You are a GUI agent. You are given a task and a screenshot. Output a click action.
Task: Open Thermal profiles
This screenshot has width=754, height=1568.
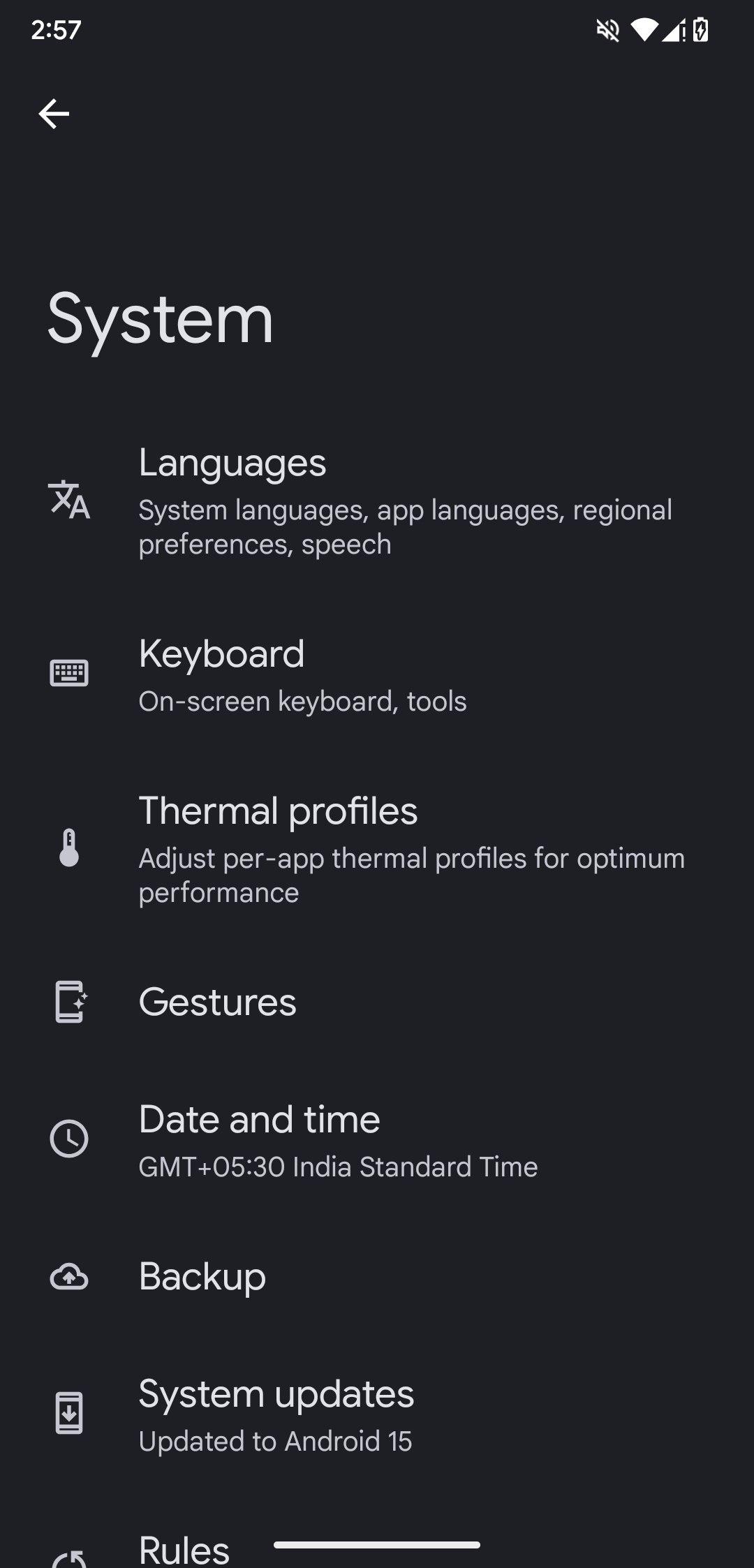click(377, 848)
